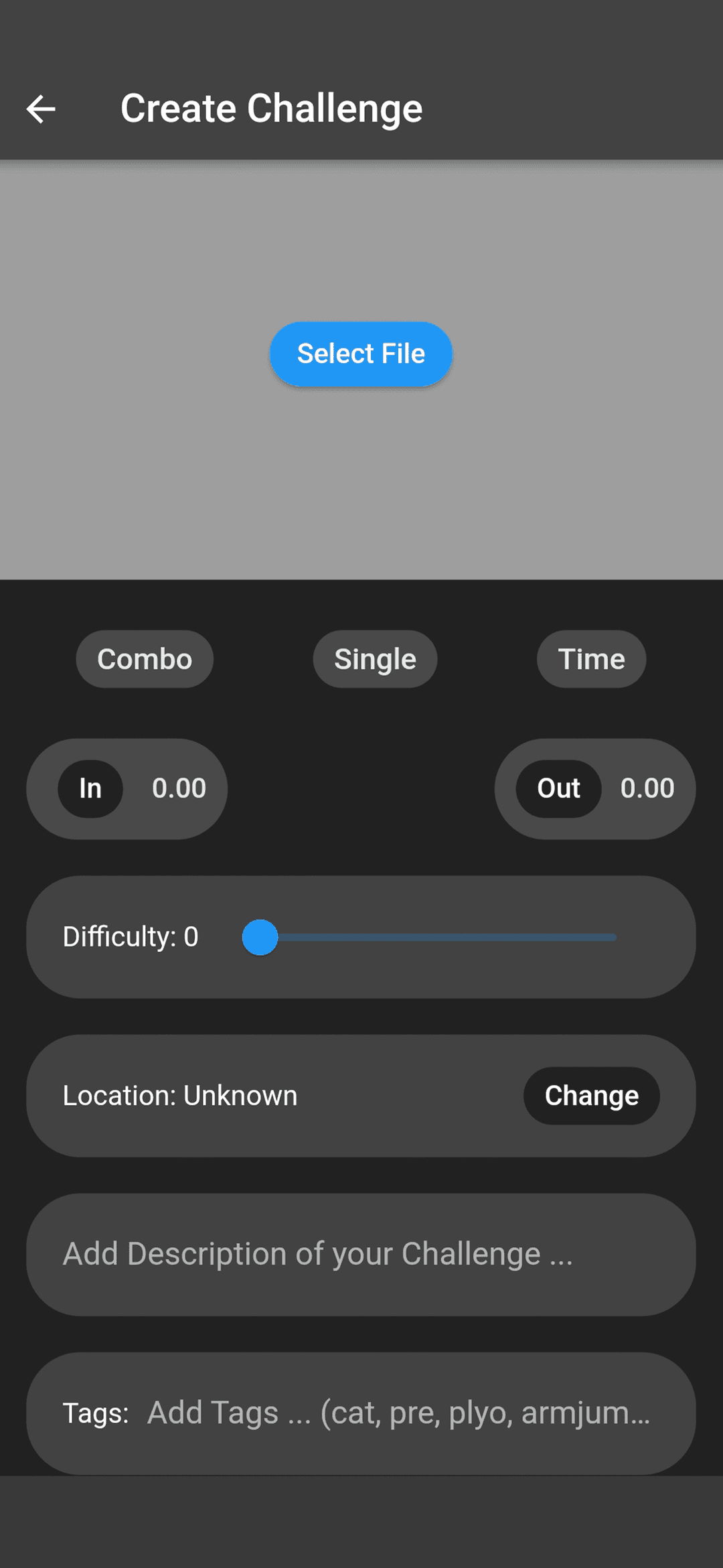The image size is (723, 1568).
Task: Tap the Select File button
Action: 361,354
